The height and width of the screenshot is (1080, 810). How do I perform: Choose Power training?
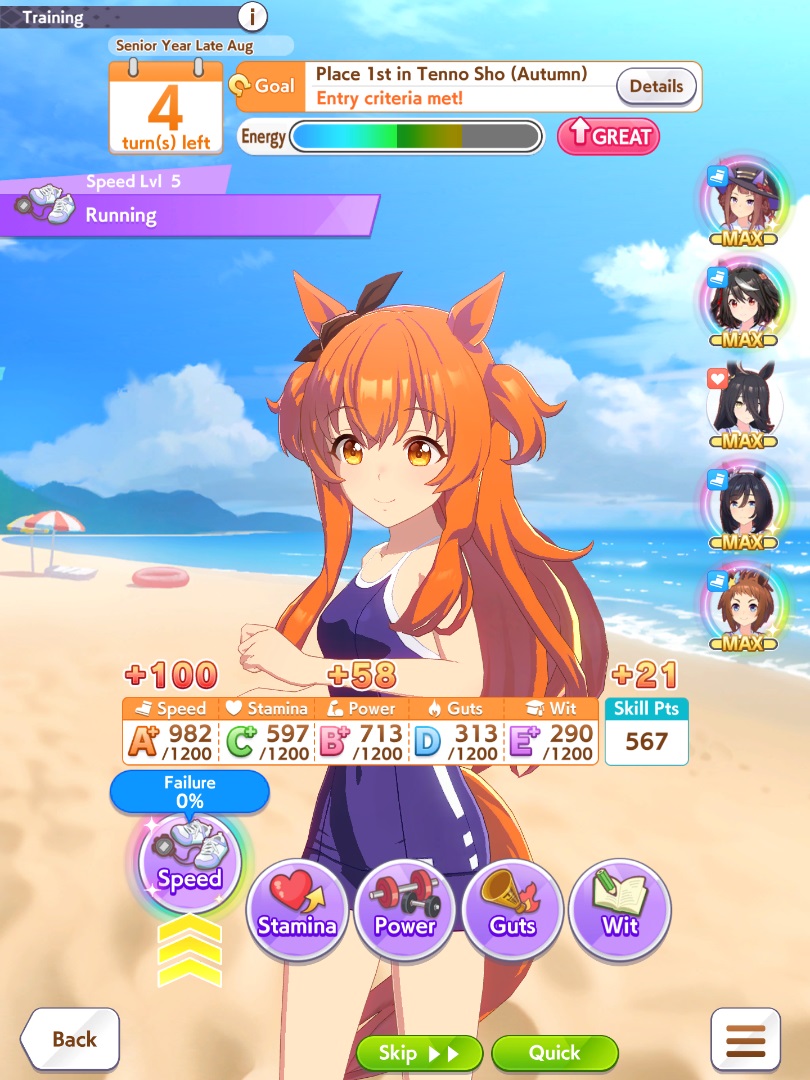click(x=405, y=908)
